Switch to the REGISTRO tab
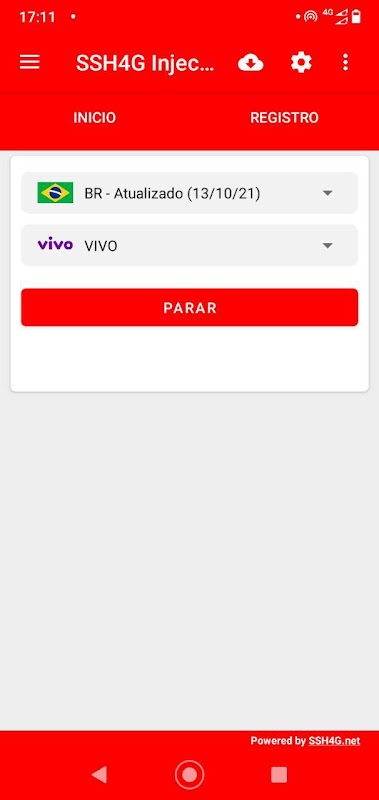The height and width of the screenshot is (800, 379). point(284,118)
